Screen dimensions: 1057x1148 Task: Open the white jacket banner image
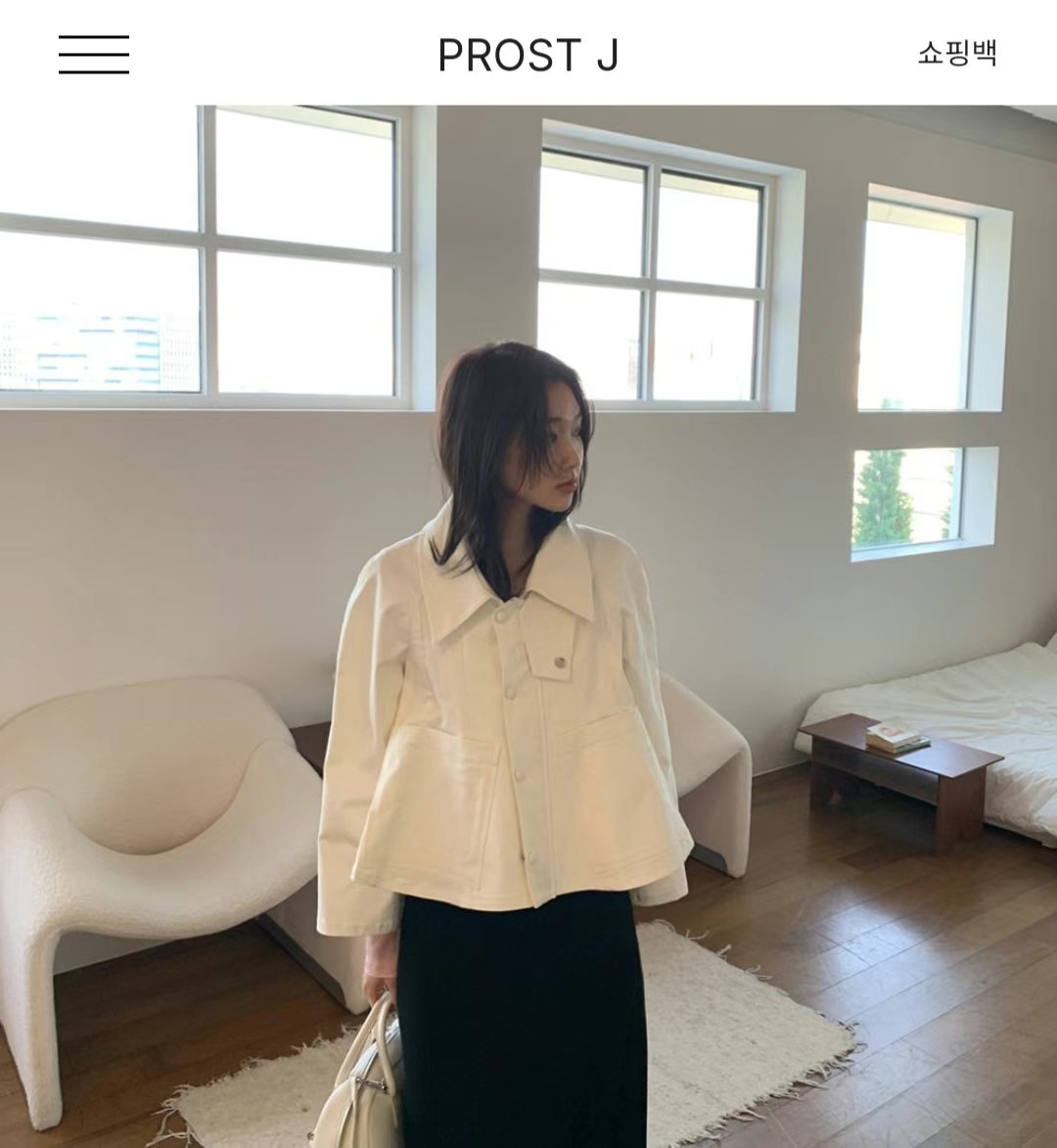coord(528,626)
